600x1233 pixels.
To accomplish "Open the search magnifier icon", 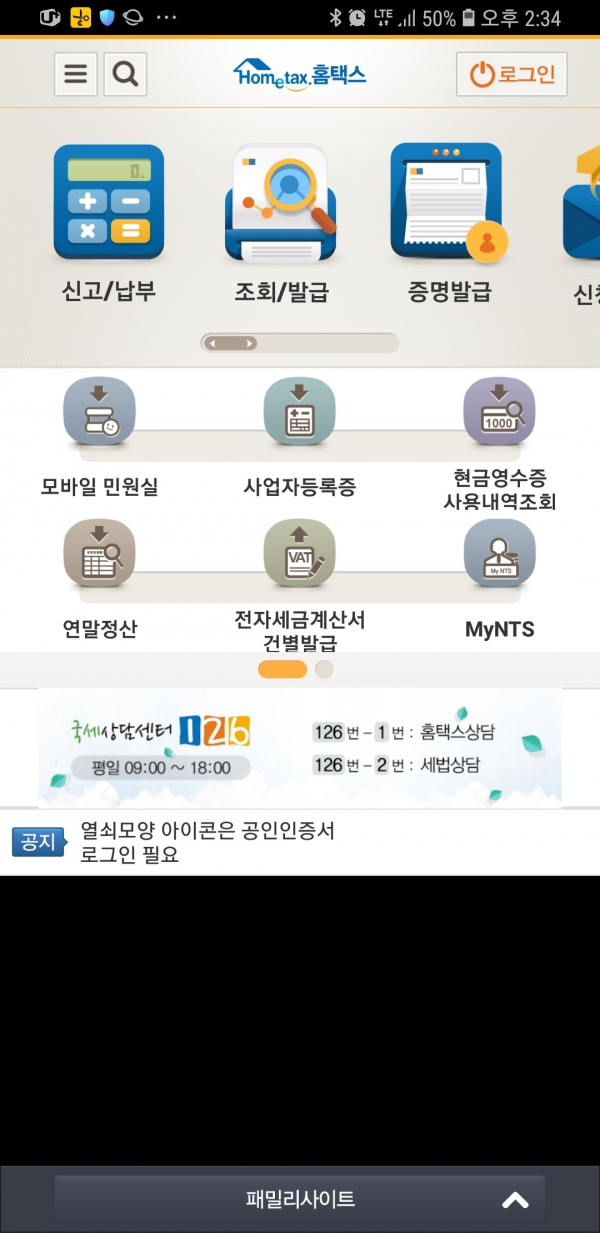I will [125, 74].
